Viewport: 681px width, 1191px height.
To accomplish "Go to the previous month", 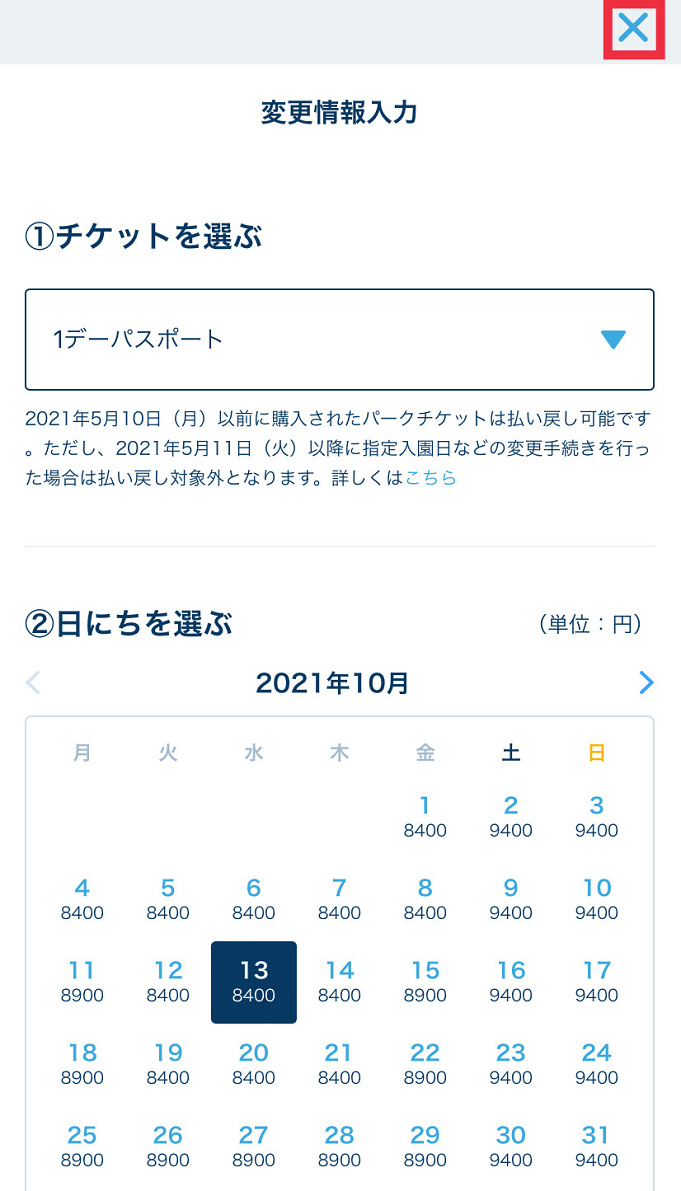I will pyautogui.click(x=33, y=683).
